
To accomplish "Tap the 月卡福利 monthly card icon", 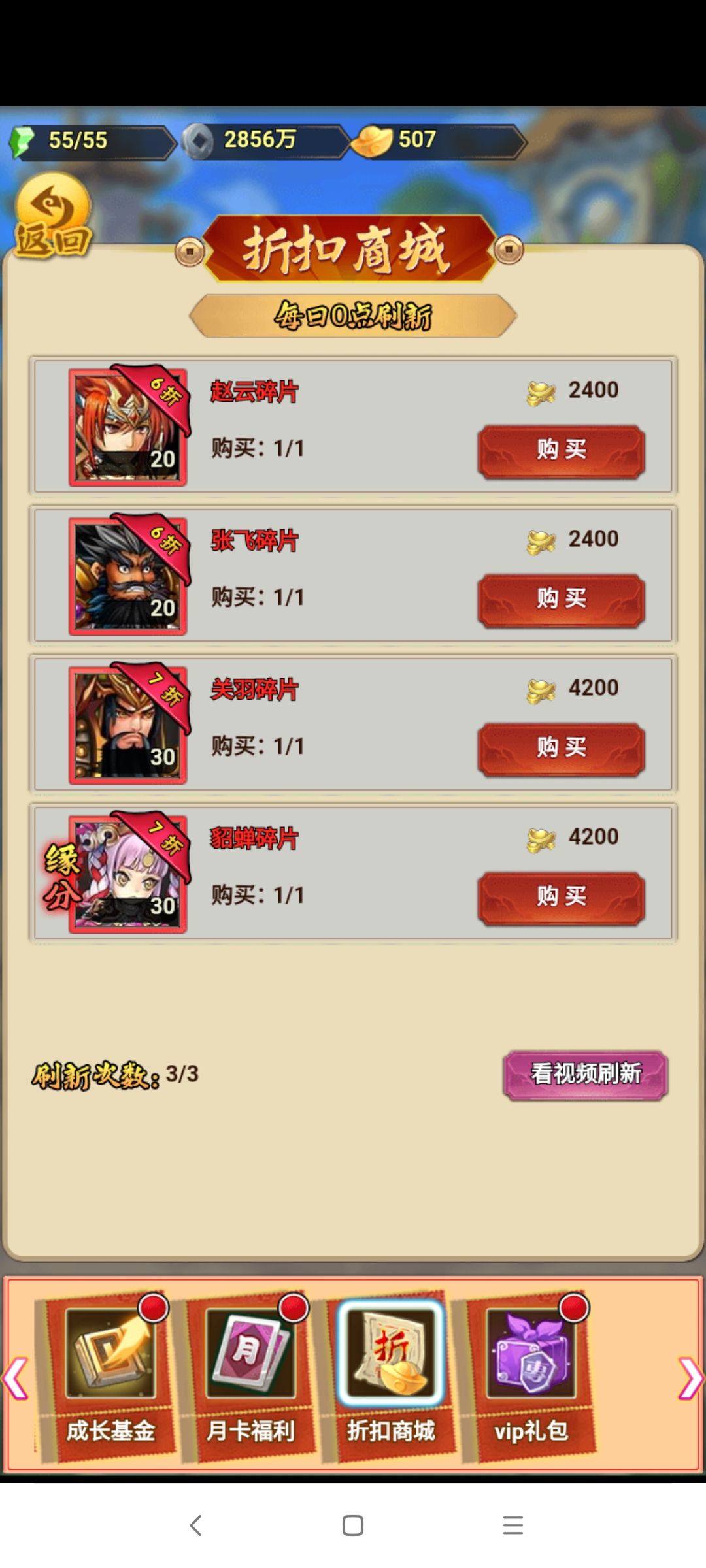I will 252,1352.
